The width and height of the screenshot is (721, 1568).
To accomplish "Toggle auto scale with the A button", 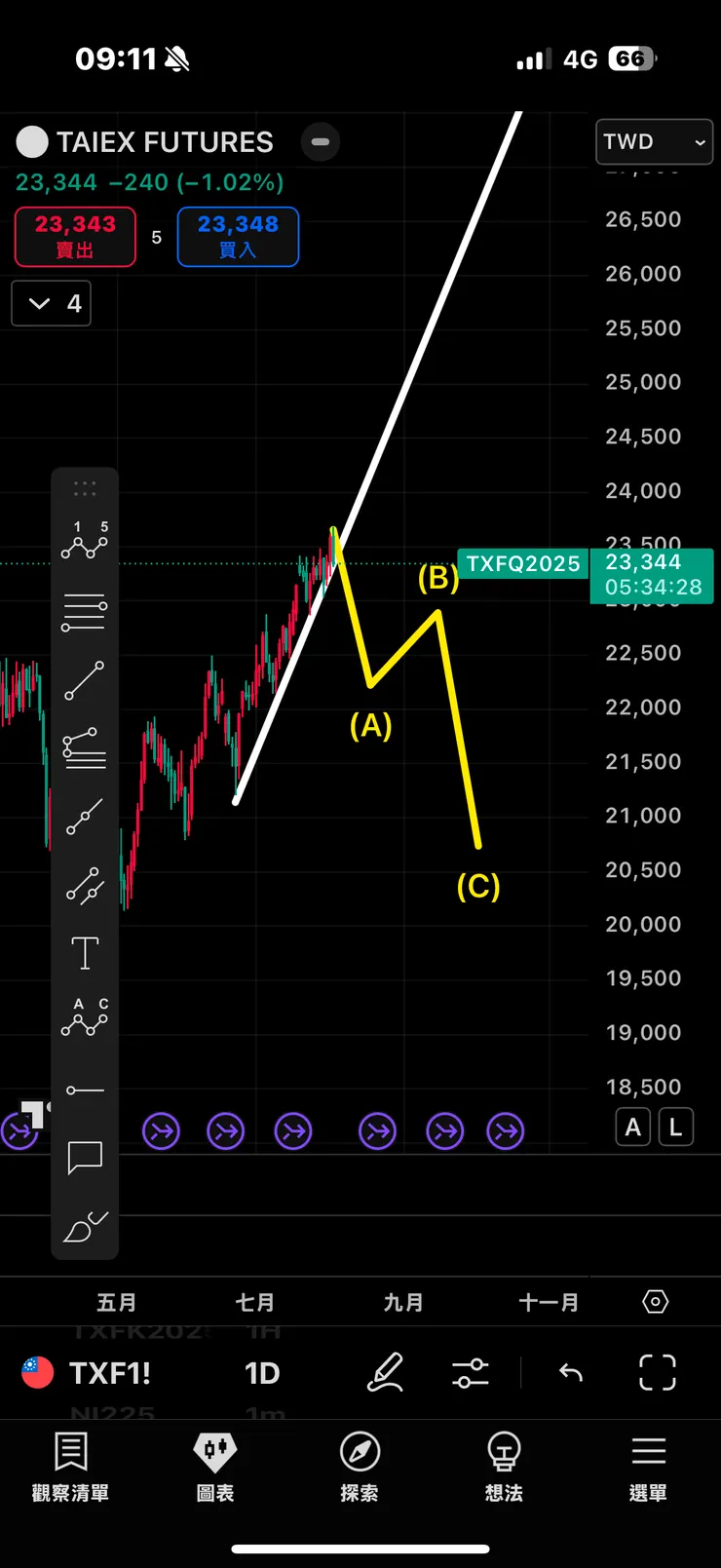I will [x=632, y=1128].
